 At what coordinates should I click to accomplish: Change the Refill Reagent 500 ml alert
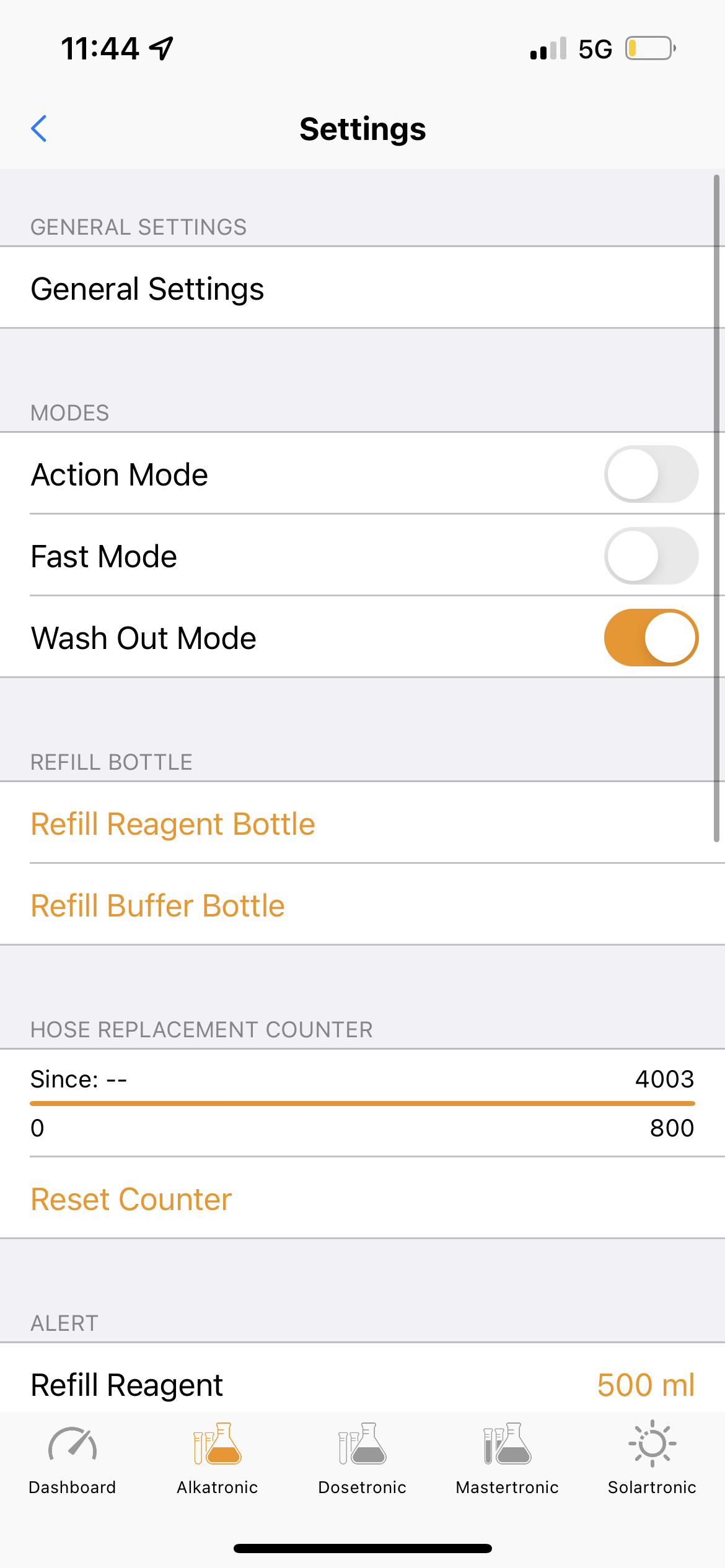362,1385
